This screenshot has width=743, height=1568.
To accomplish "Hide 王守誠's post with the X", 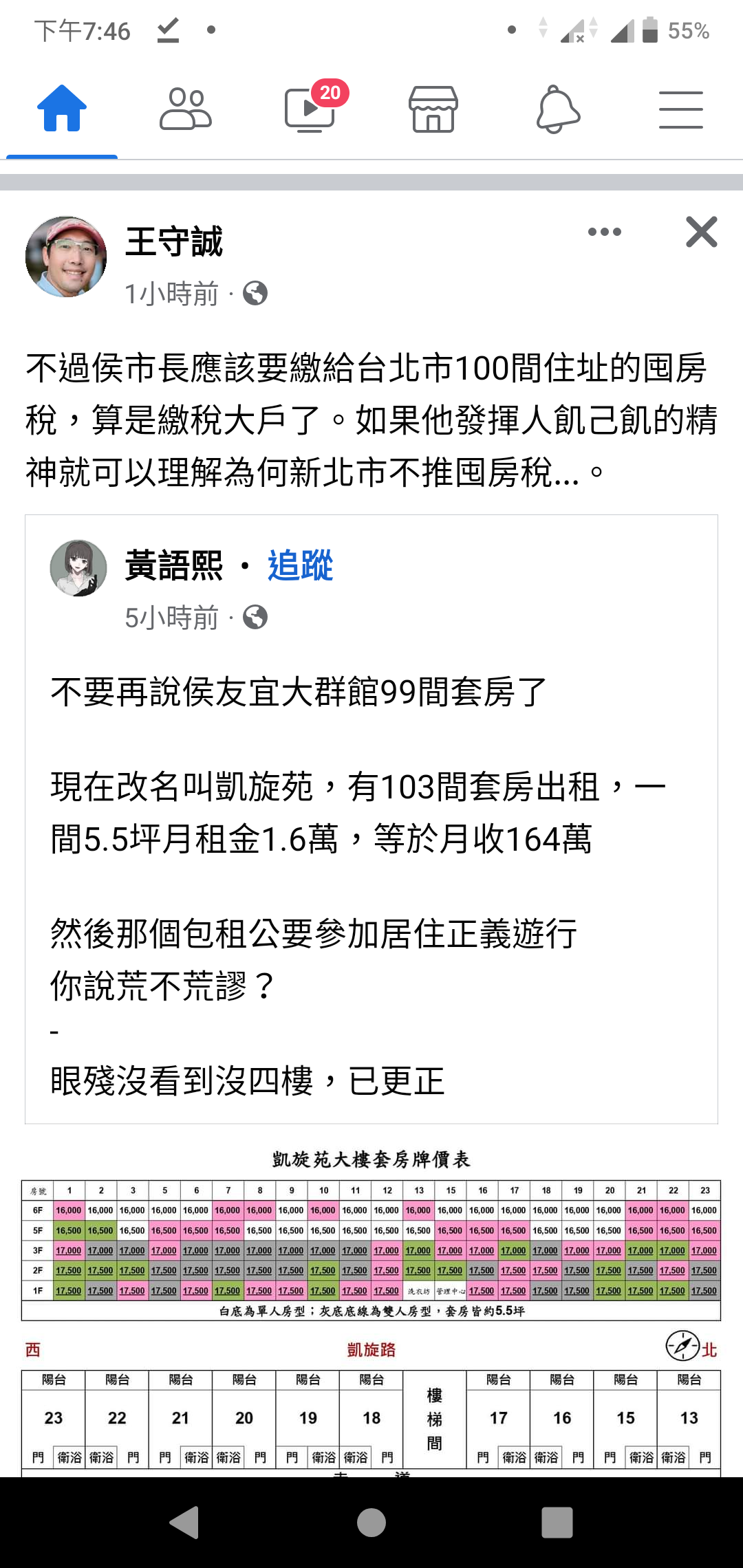I will [701, 232].
